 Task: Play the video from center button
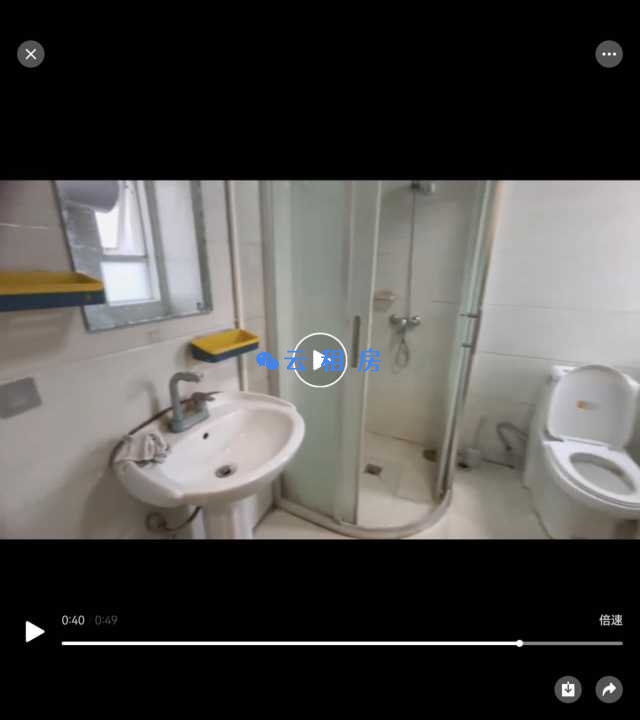tap(320, 360)
